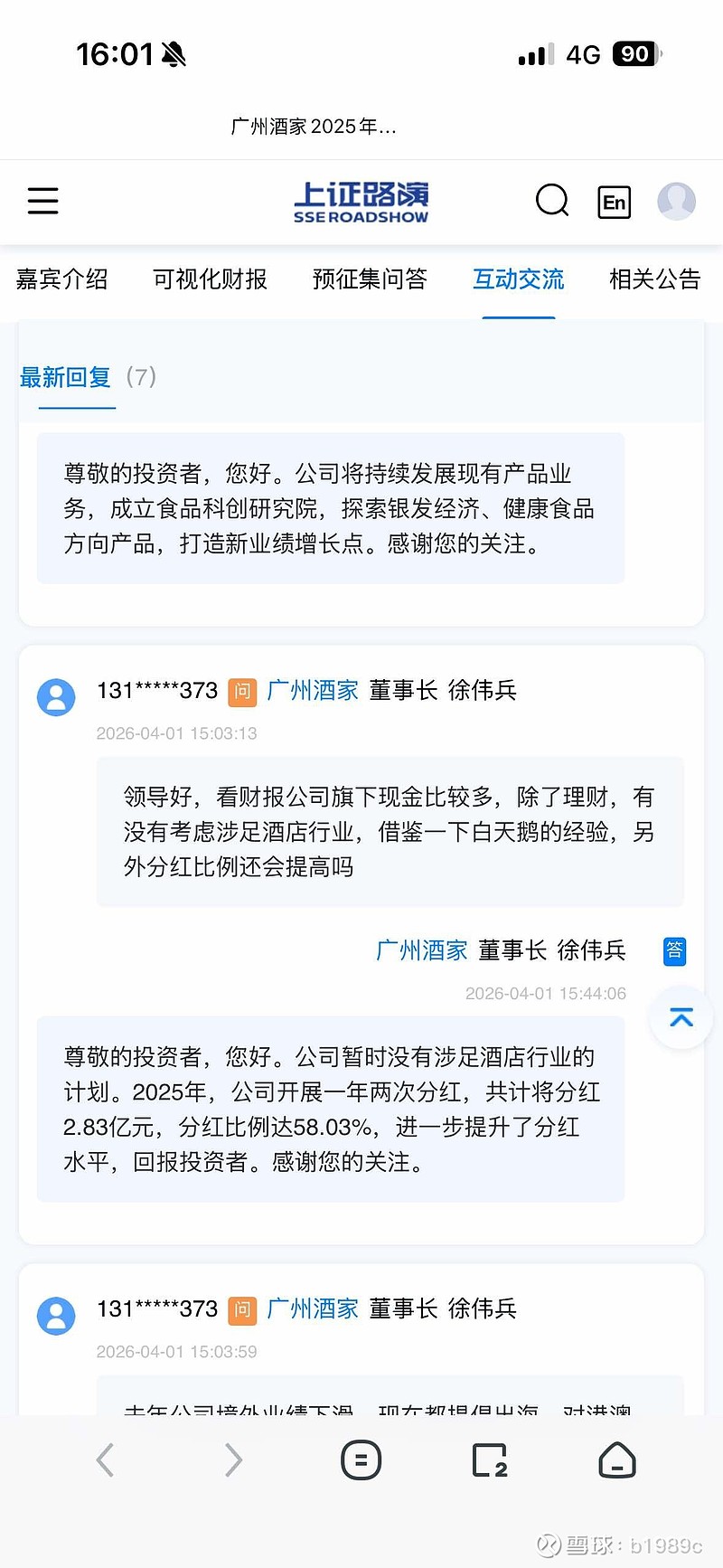
Task: Open the 广州酒家 company link
Action: (312, 691)
